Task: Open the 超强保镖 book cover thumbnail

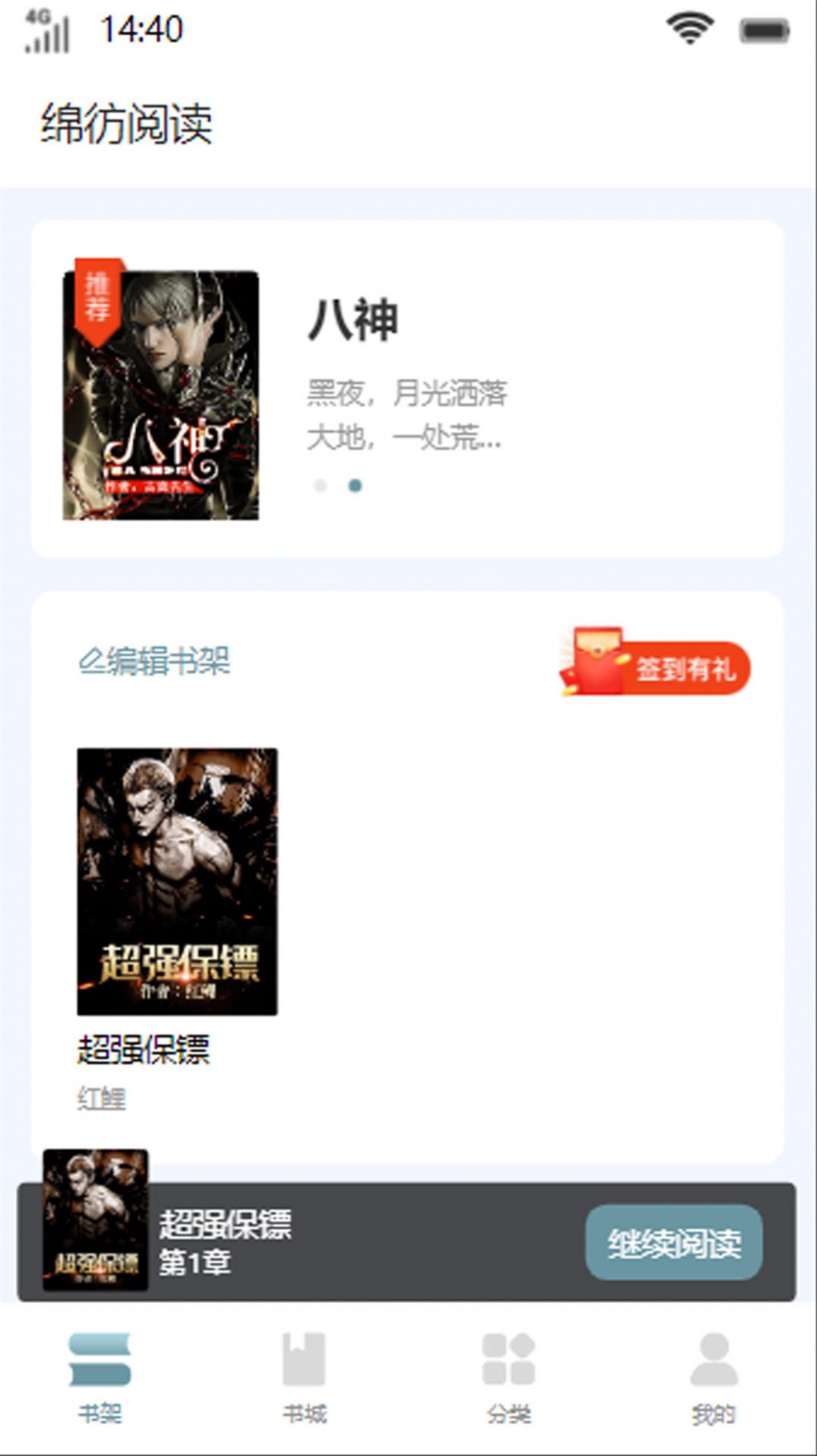Action: [x=175, y=882]
